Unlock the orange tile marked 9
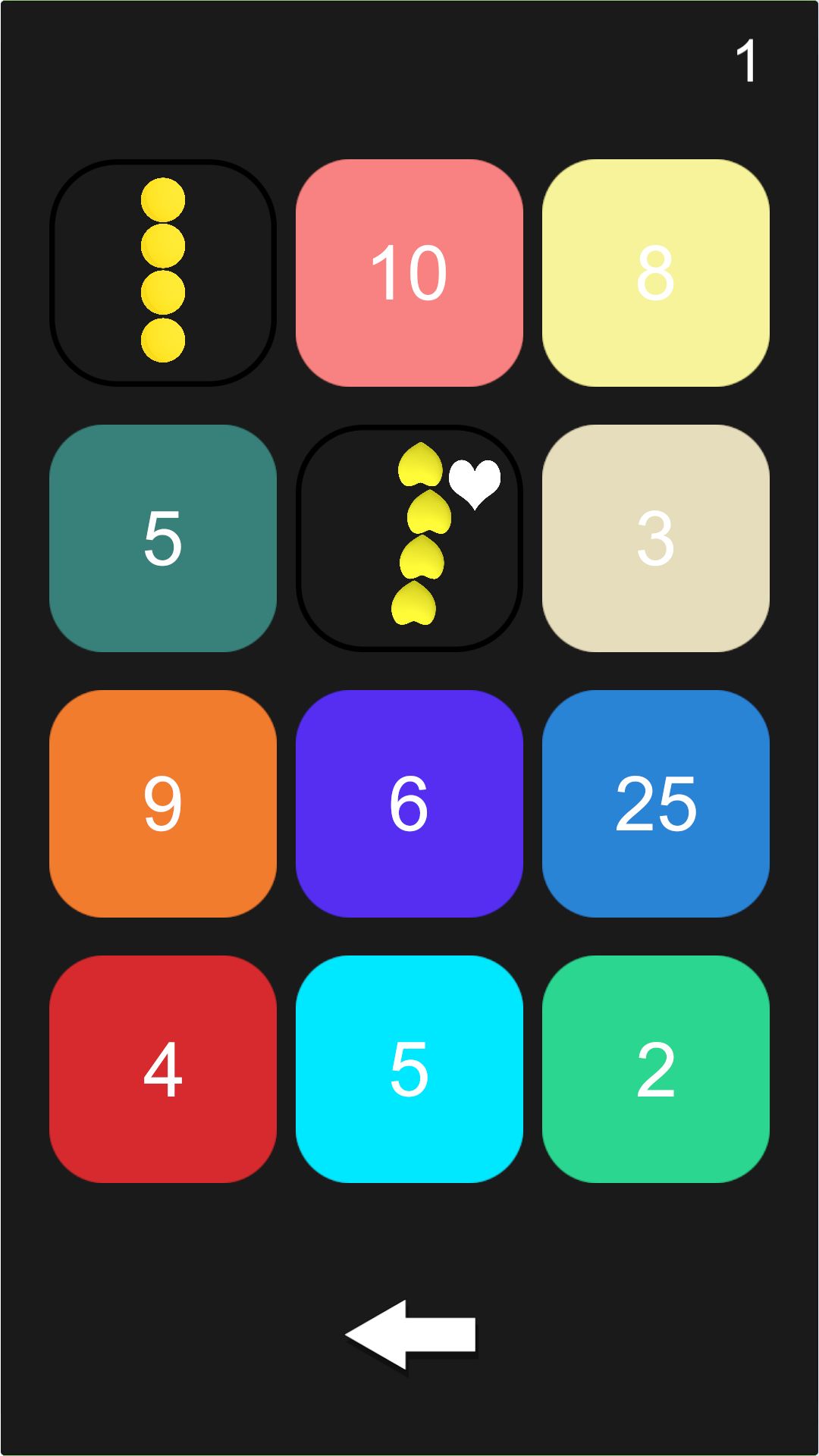Screen dimensions: 819x1456 163,804
